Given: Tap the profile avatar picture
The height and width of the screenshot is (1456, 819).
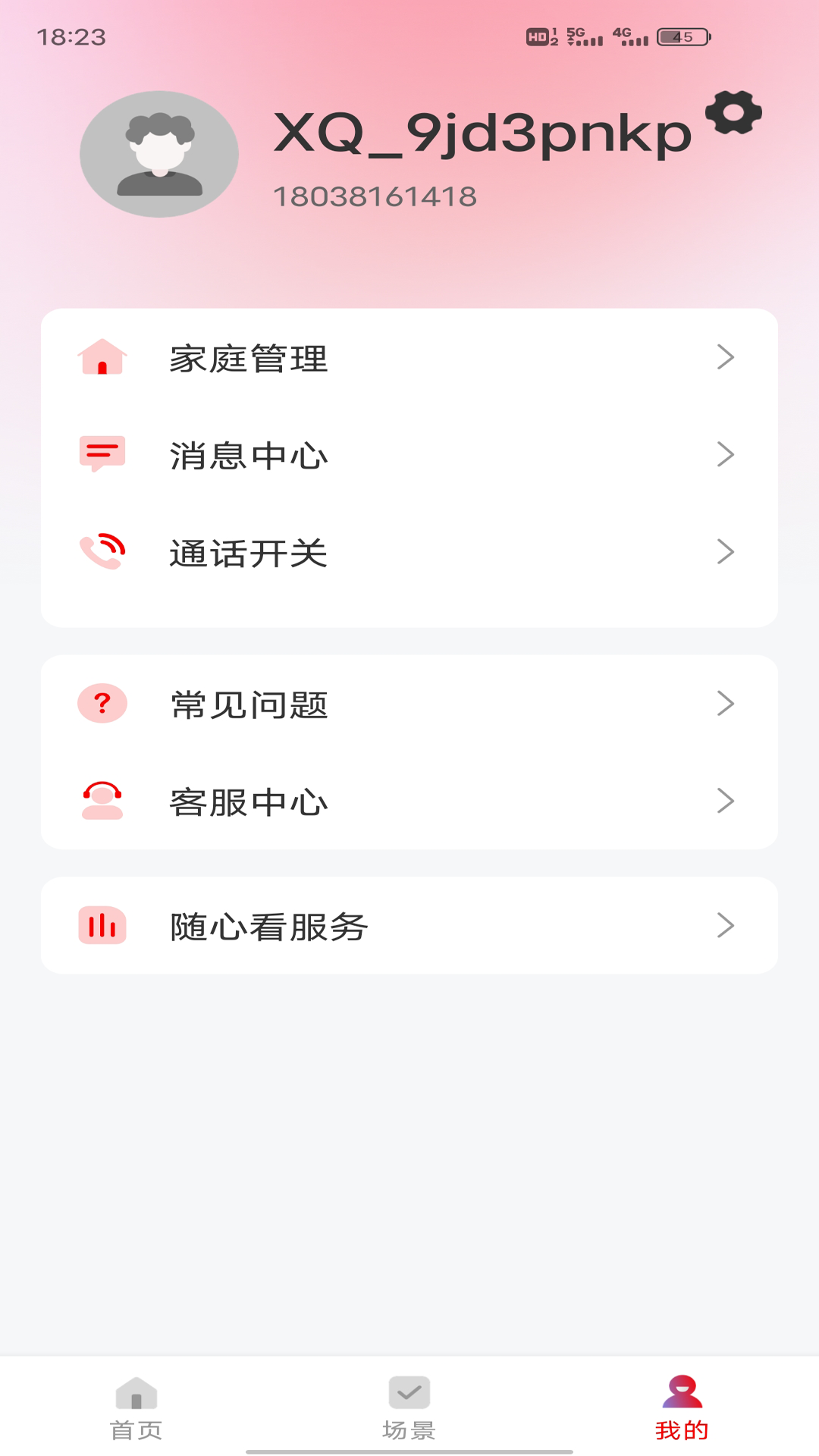Looking at the screenshot, I should tap(159, 155).
